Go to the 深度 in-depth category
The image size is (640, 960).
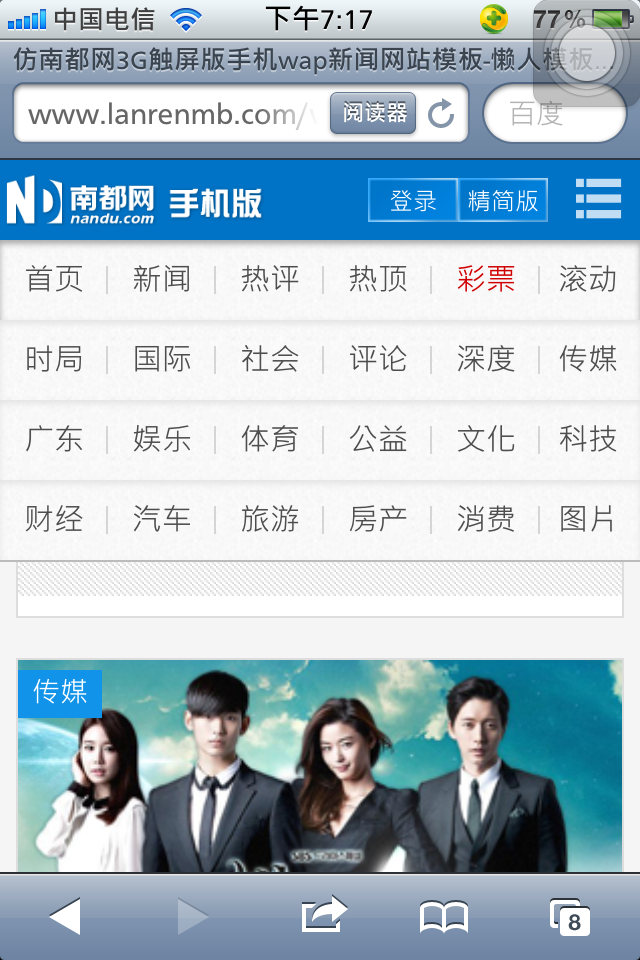(x=485, y=359)
